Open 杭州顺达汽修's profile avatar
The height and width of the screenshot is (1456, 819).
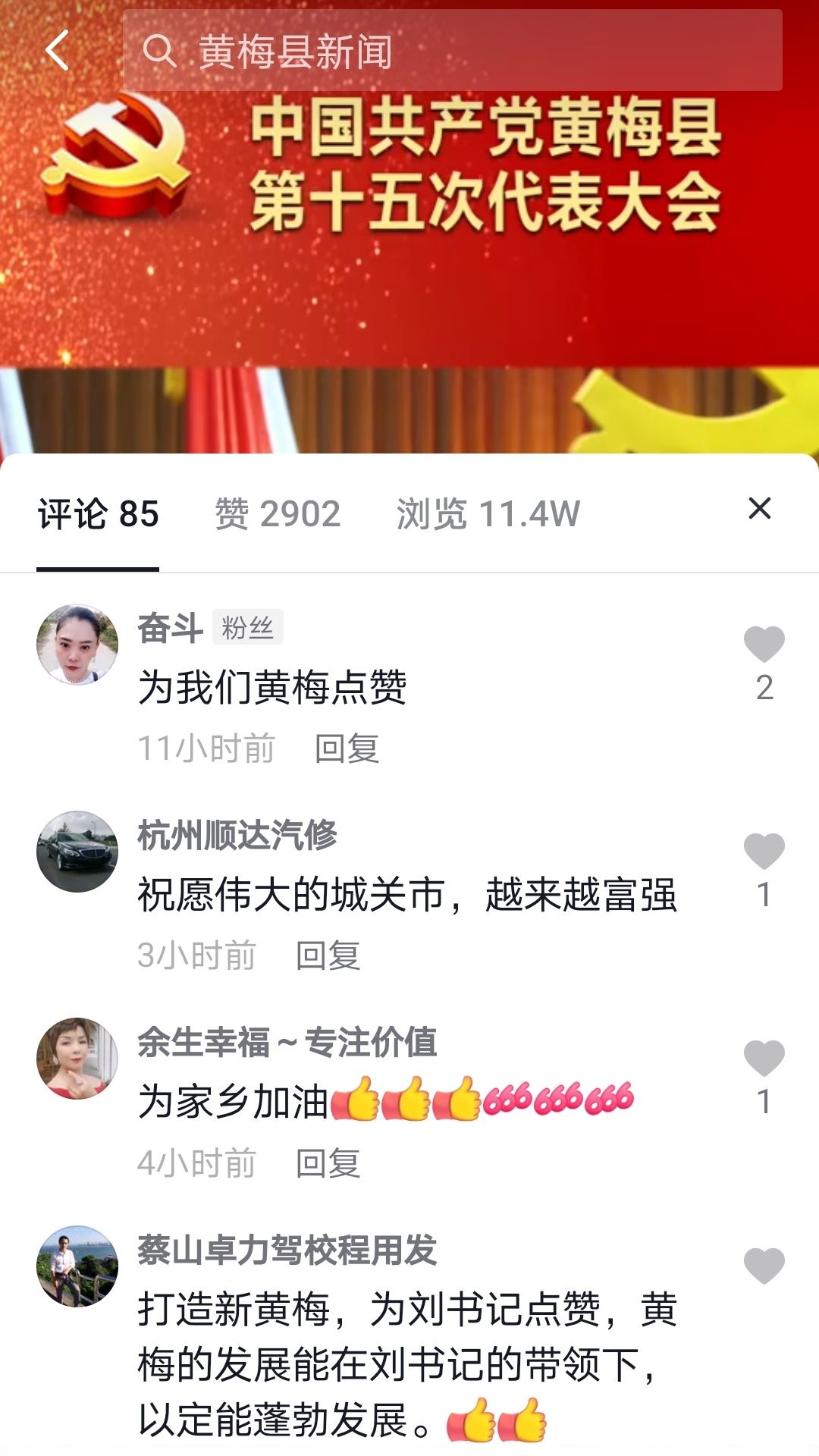(x=77, y=852)
